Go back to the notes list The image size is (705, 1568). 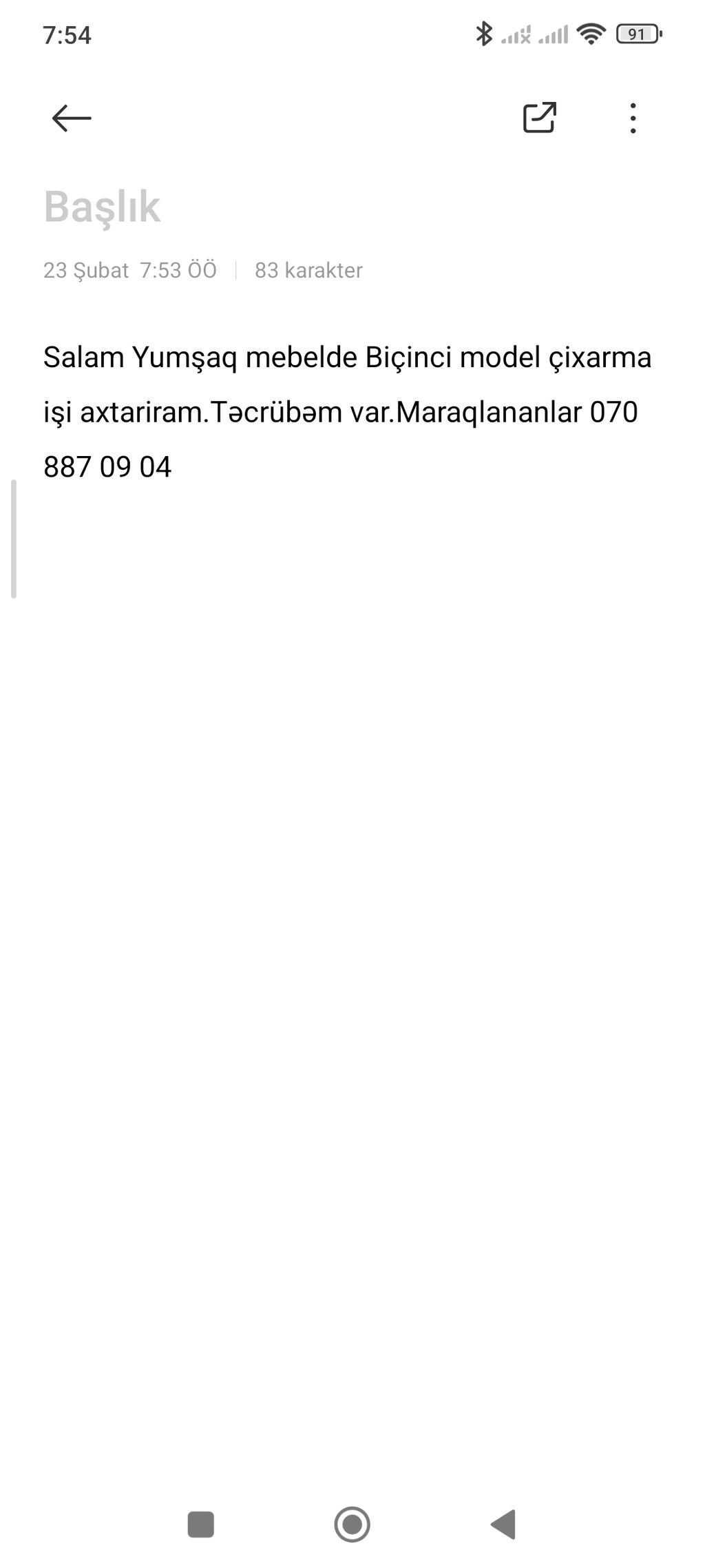[x=72, y=118]
